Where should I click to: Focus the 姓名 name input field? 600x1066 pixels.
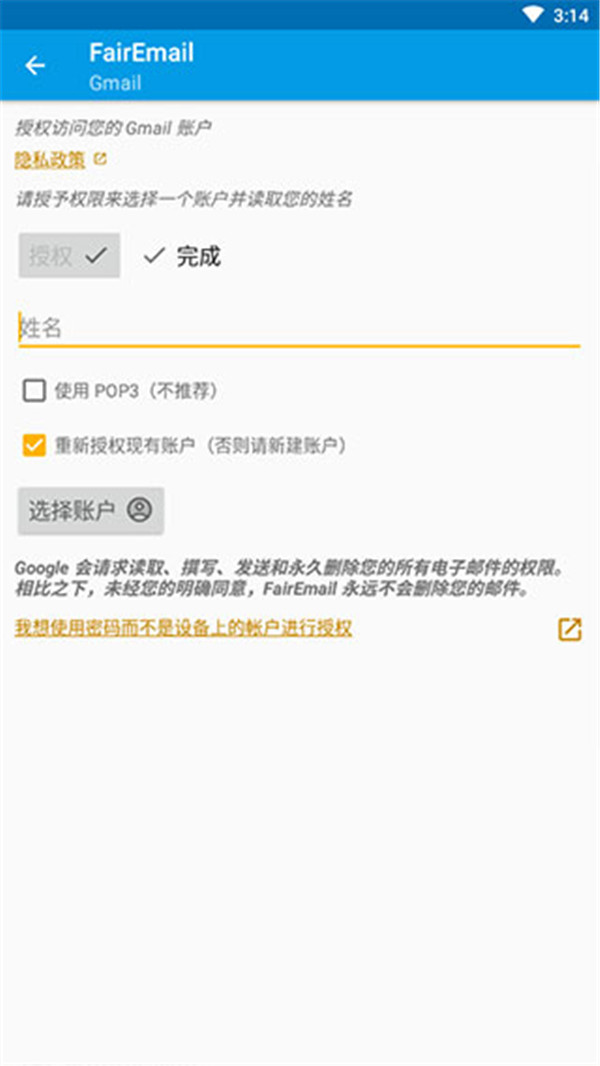[x=298, y=328]
